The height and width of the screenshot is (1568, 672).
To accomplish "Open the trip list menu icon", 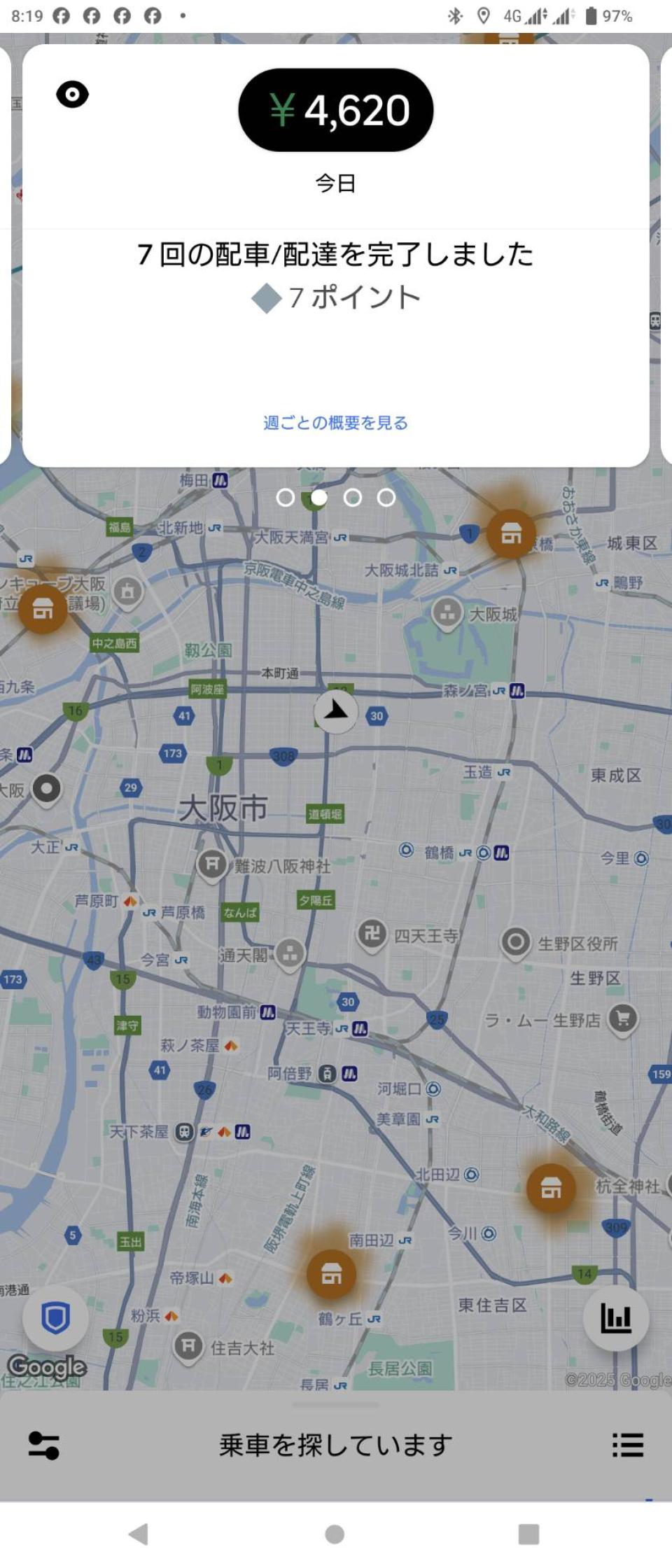I will tap(627, 1445).
